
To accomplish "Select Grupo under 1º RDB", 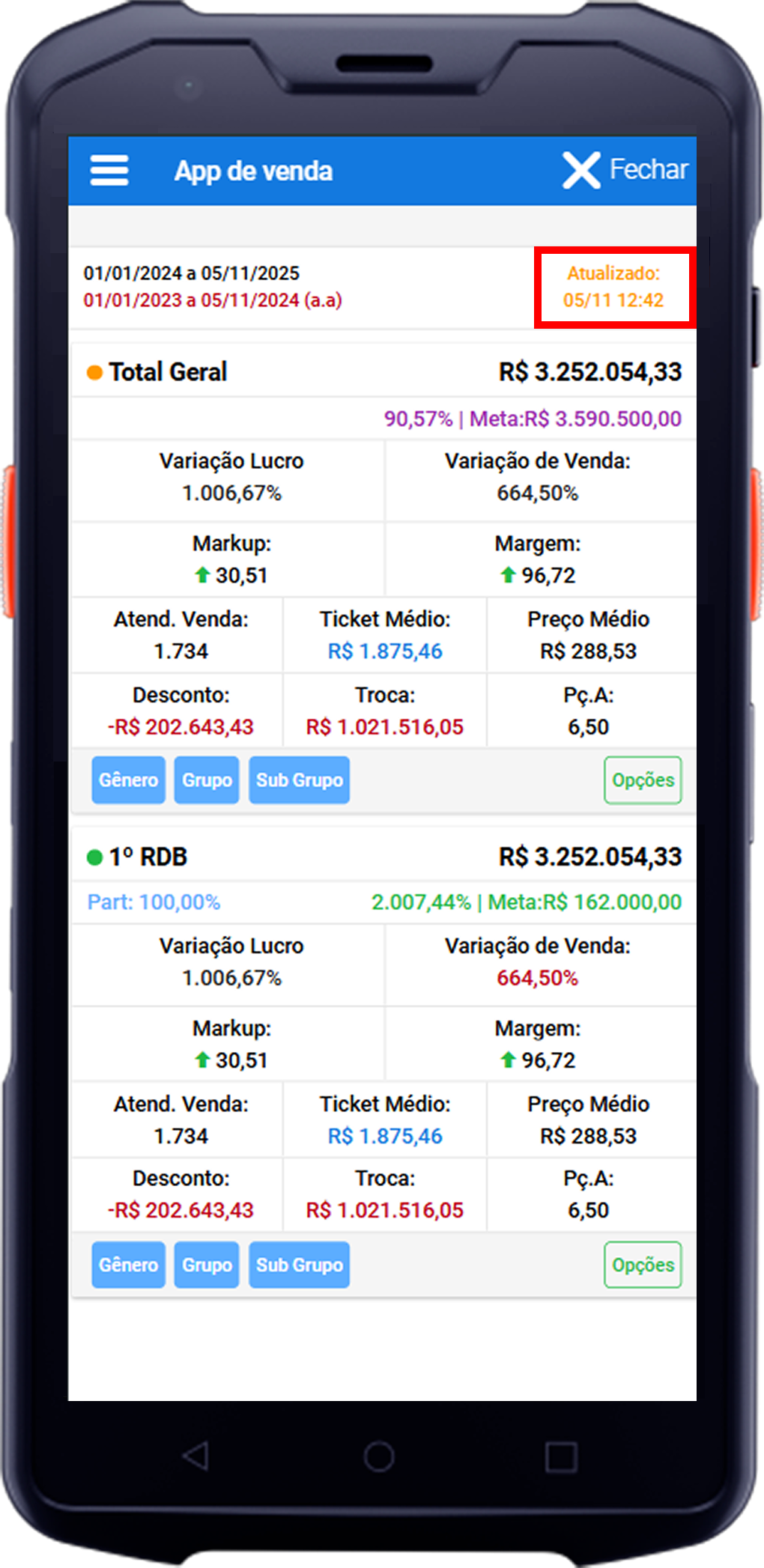I will 207,1265.
